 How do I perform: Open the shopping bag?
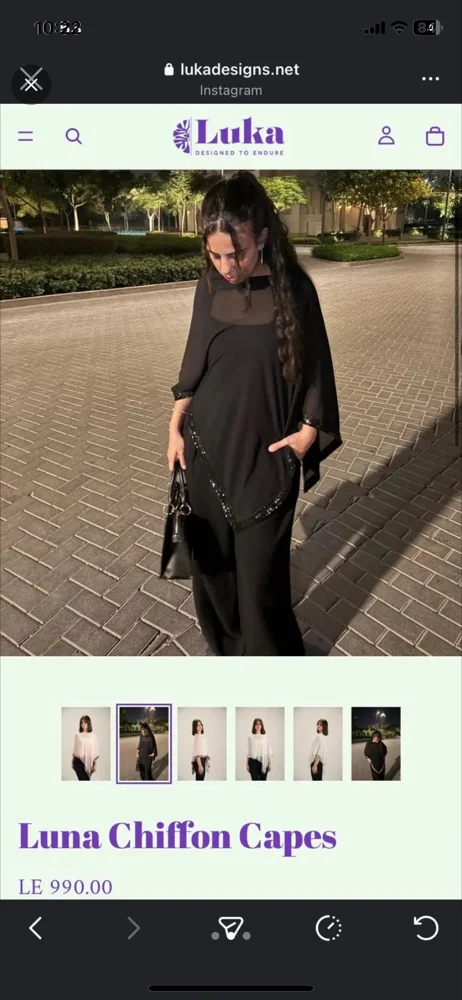pyautogui.click(x=435, y=136)
